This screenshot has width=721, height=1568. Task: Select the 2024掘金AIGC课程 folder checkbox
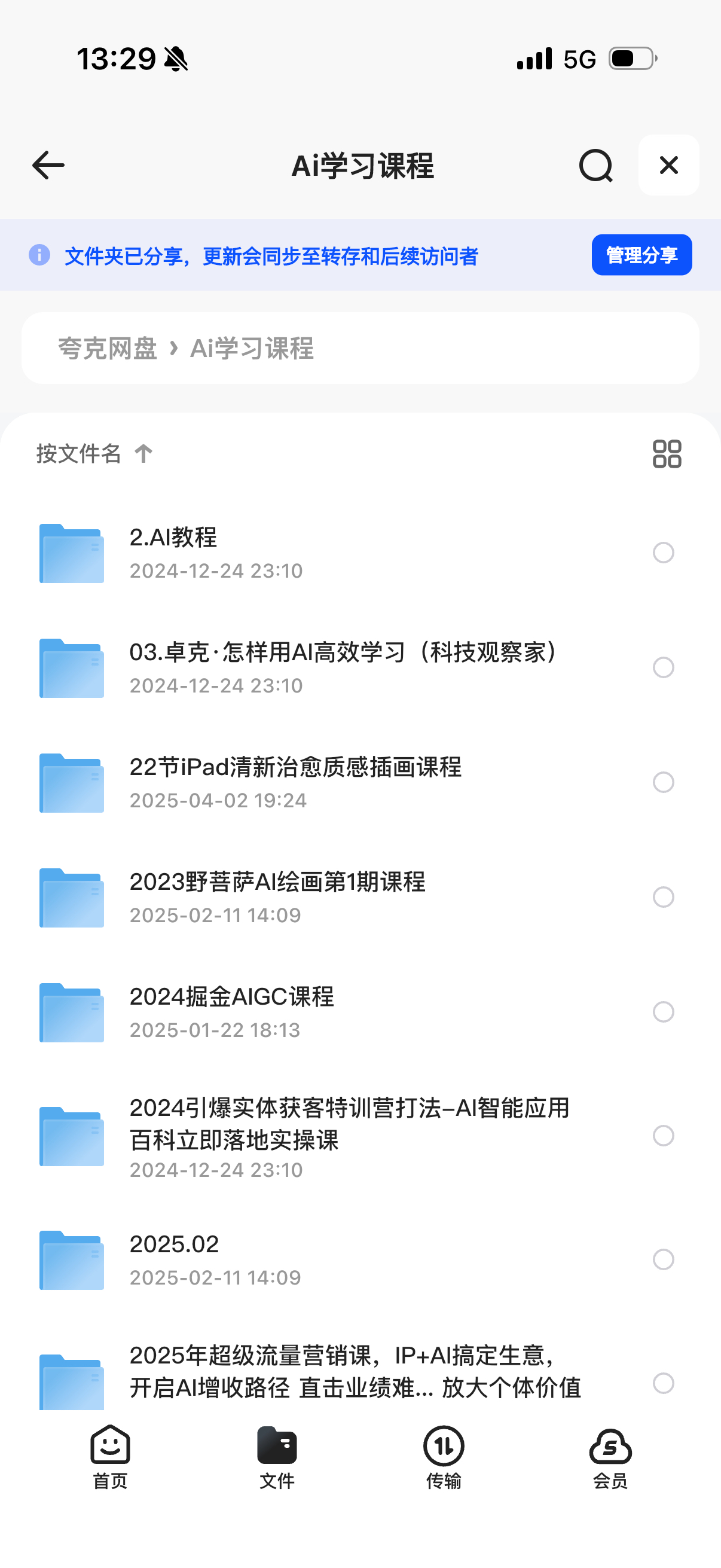(663, 1012)
